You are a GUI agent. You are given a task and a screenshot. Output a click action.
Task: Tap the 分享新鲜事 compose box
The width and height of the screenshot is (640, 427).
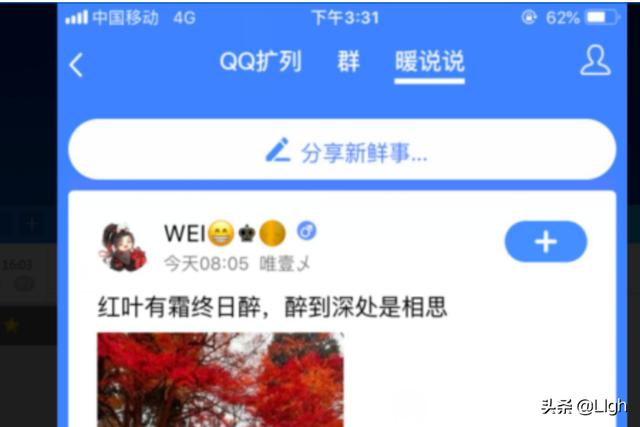coord(342,150)
